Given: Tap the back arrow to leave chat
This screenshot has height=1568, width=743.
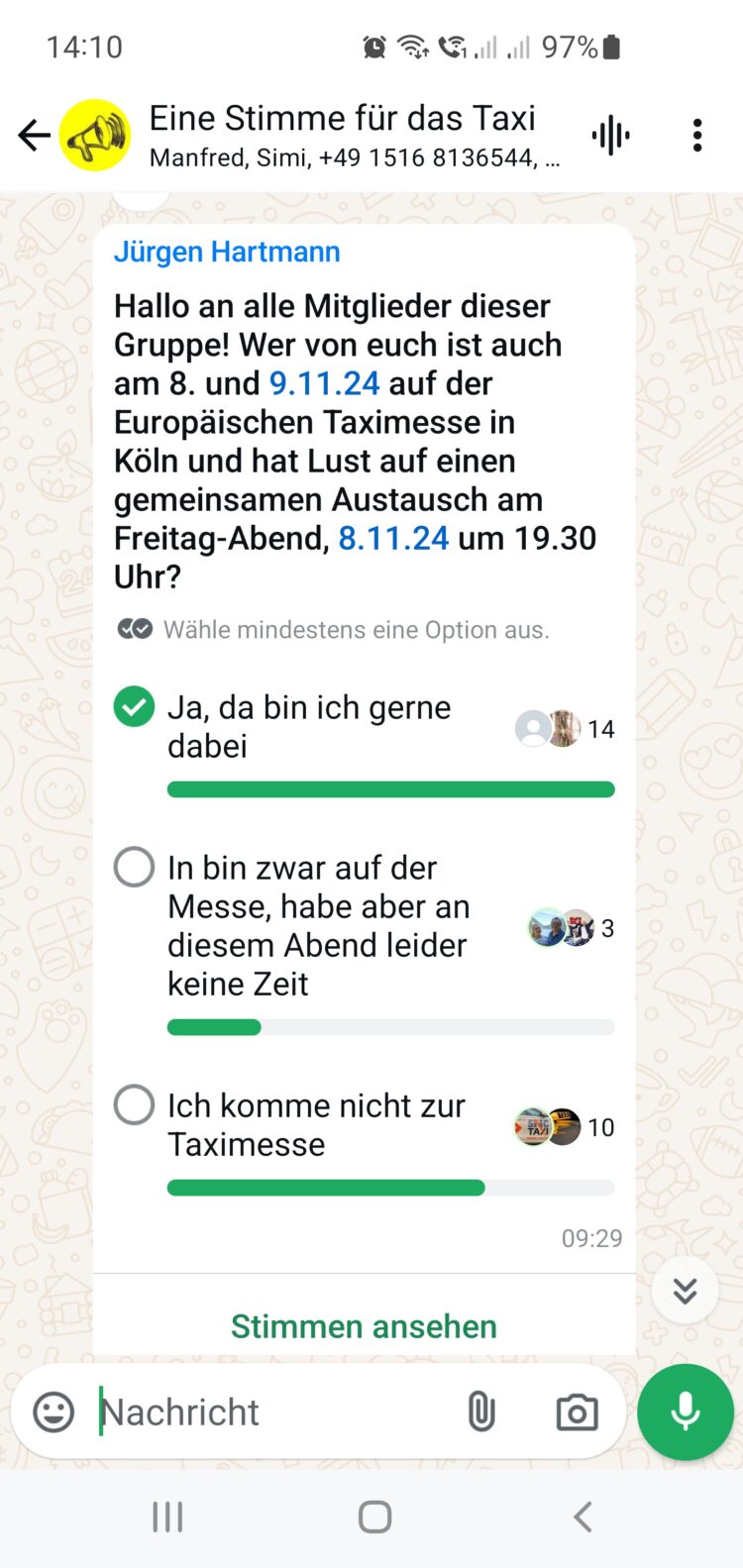Looking at the screenshot, I should [x=34, y=135].
